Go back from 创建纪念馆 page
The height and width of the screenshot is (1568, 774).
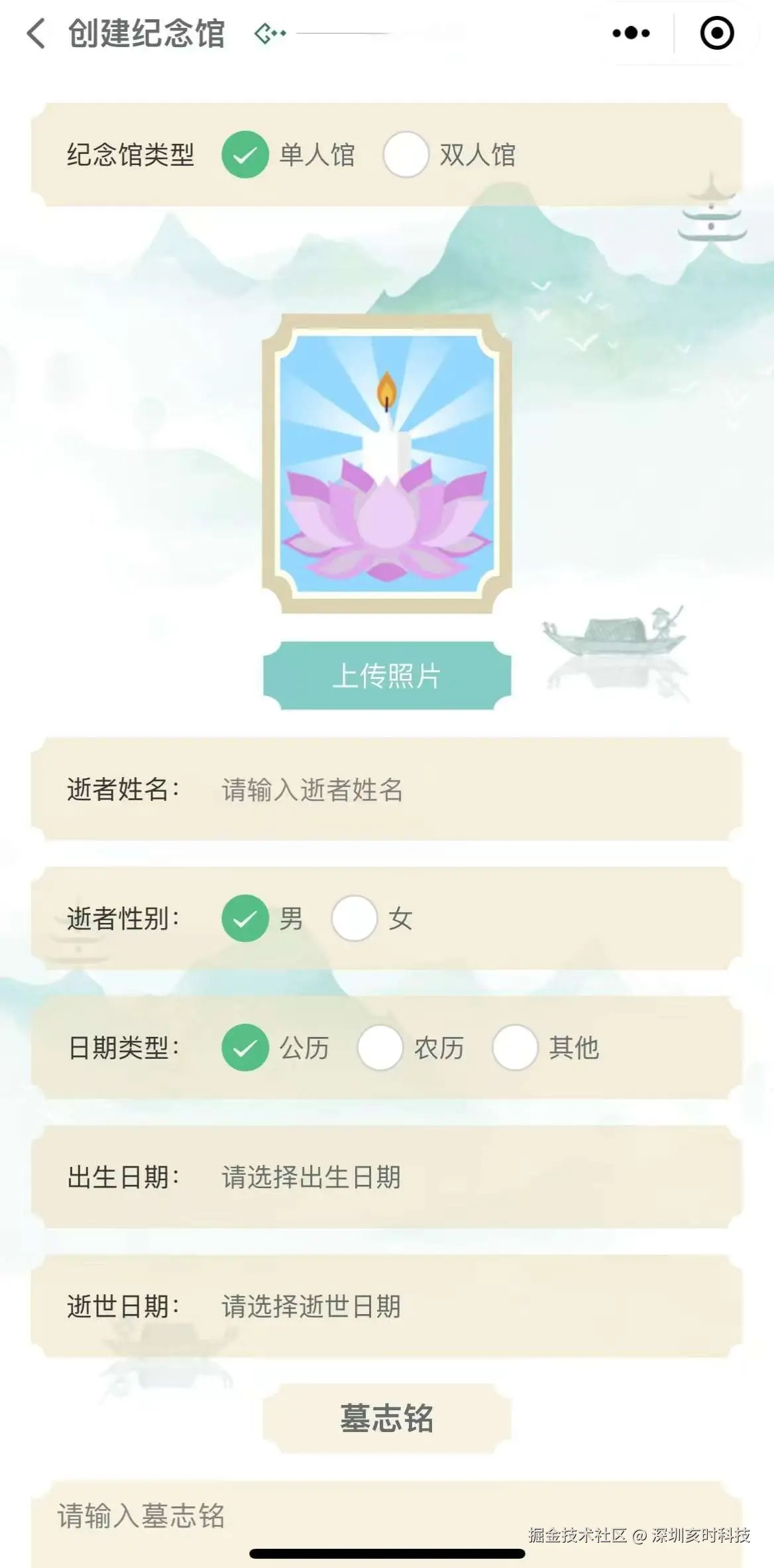click(36, 33)
